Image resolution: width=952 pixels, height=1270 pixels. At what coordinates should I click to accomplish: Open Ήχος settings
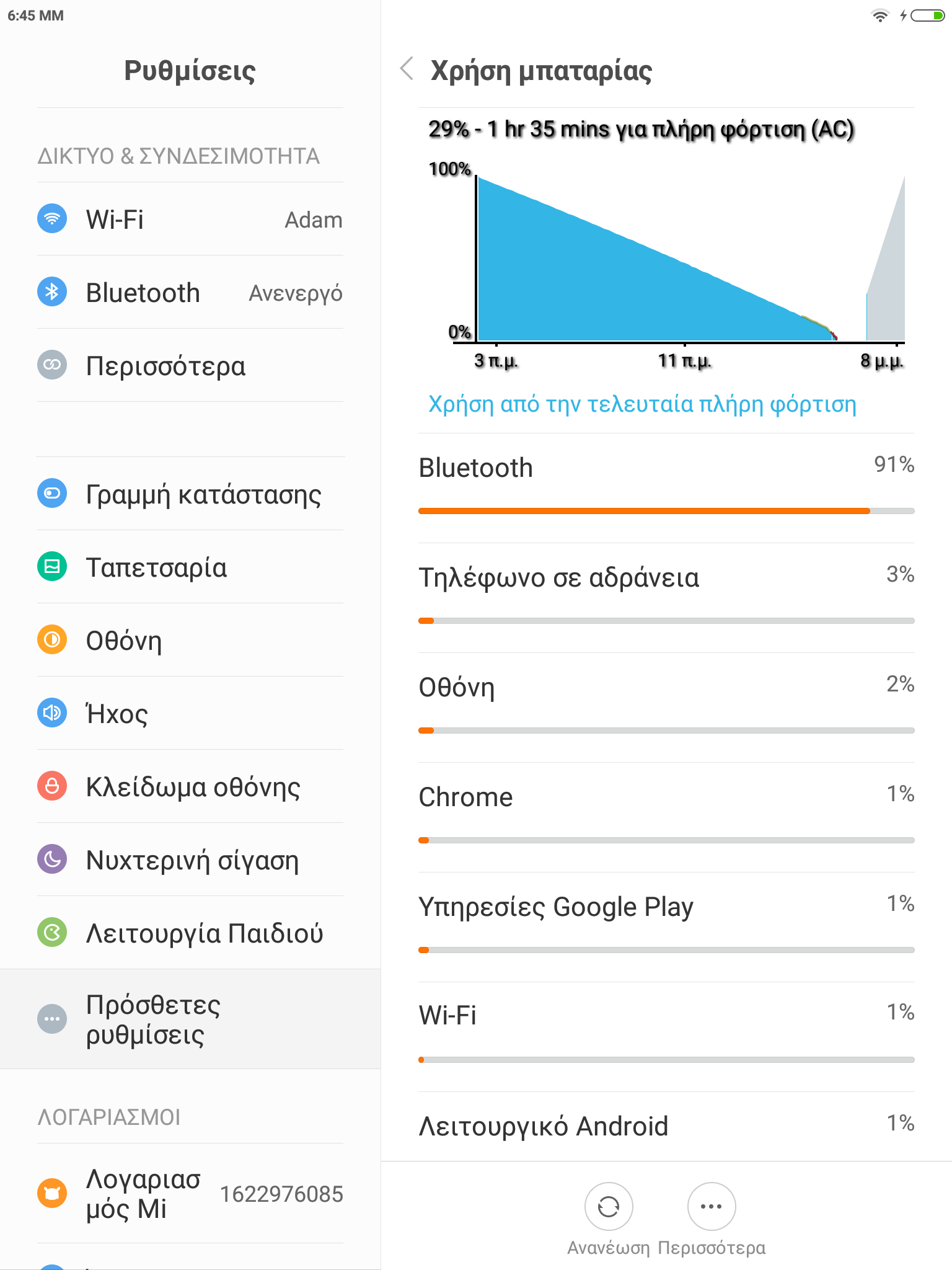[x=190, y=713]
